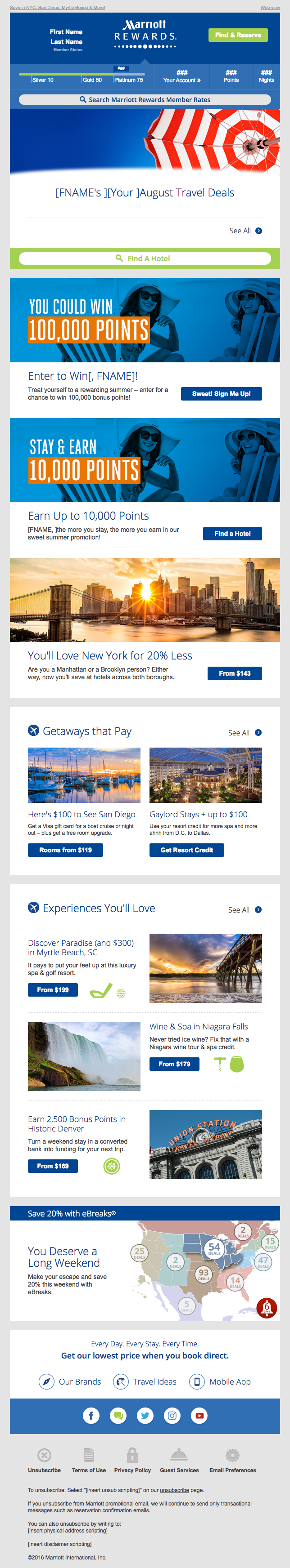The width and height of the screenshot is (290, 1568).
Task: See all Getaways that Pay deals
Action: 245,733
